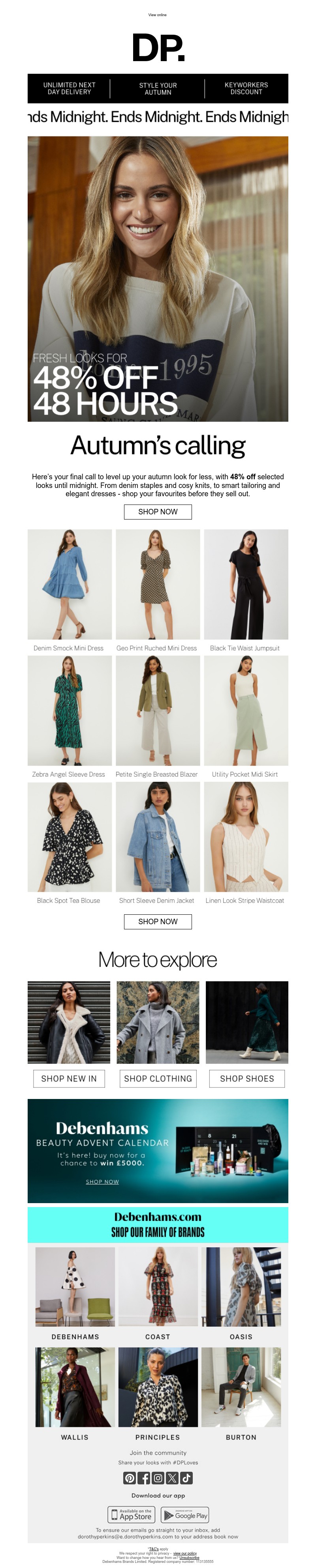Open Style Your Autumn link

coord(157,89)
